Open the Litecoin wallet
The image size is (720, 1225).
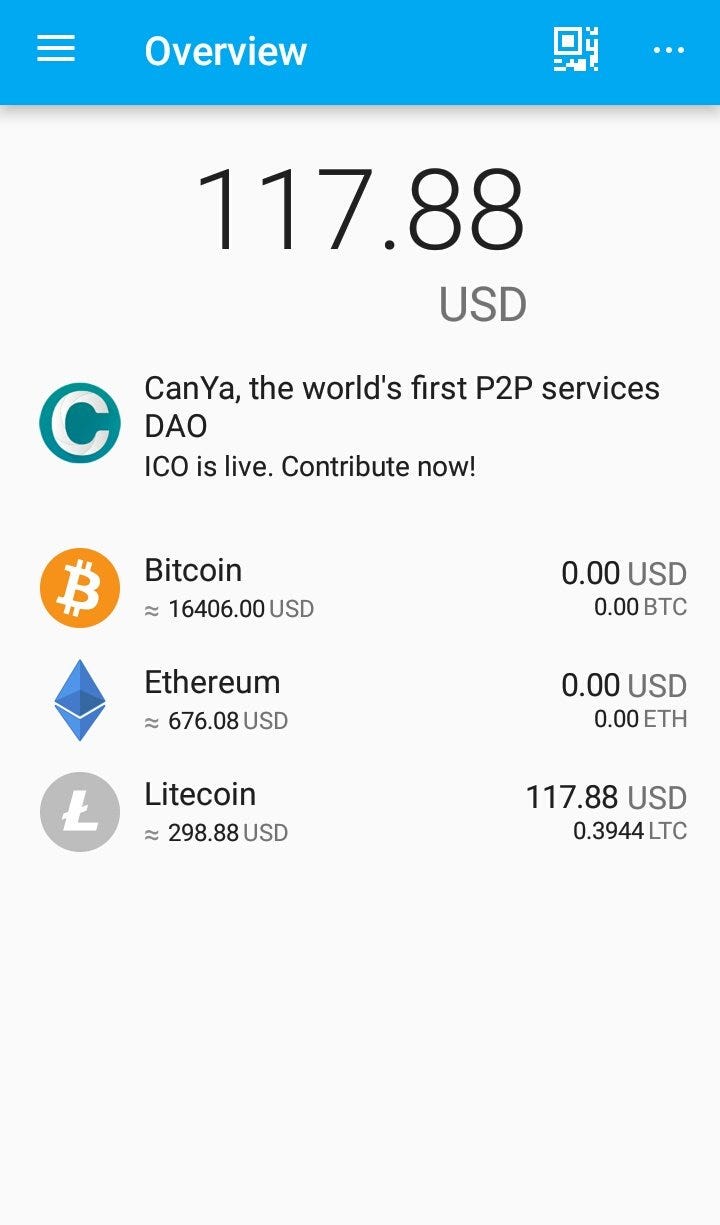pos(360,812)
